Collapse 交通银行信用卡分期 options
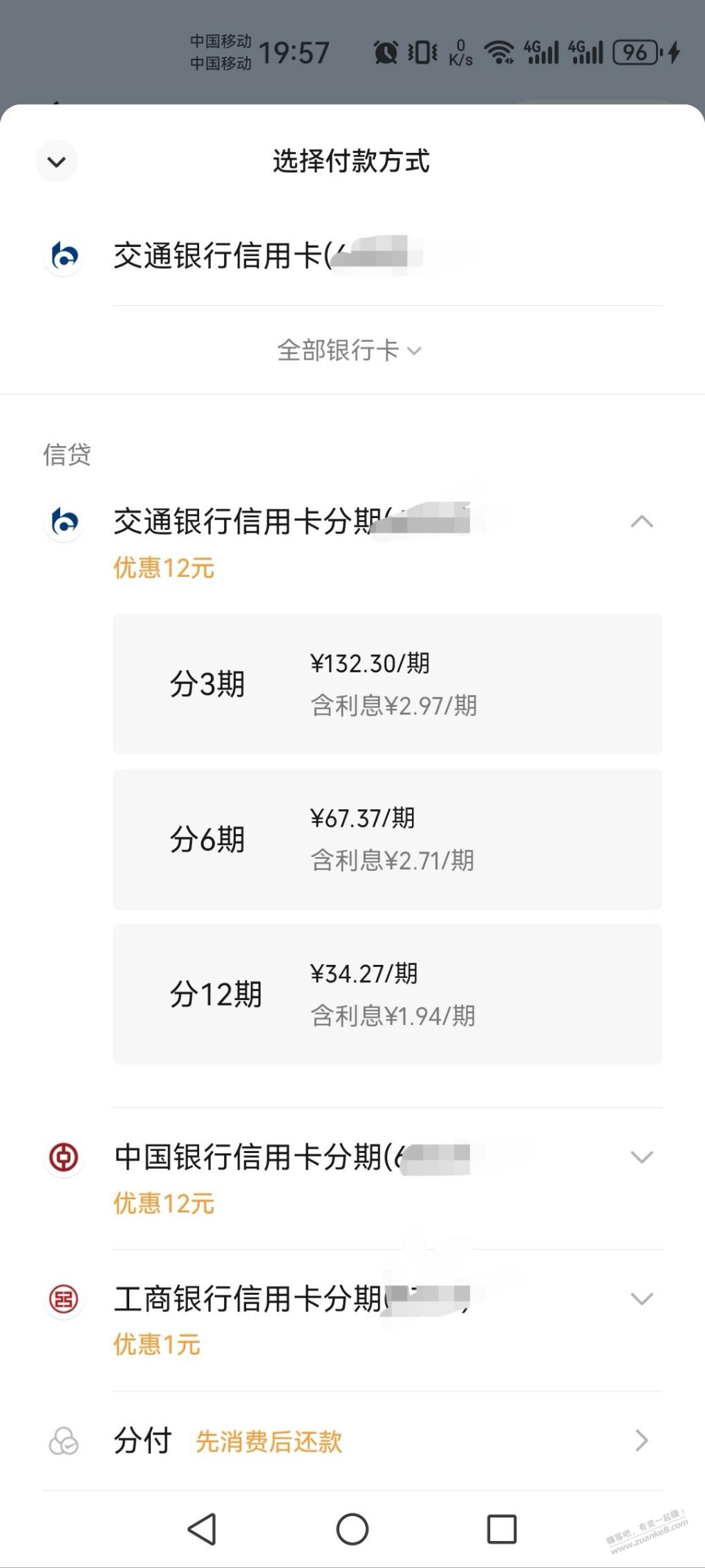The height and width of the screenshot is (1568, 705). click(x=641, y=522)
